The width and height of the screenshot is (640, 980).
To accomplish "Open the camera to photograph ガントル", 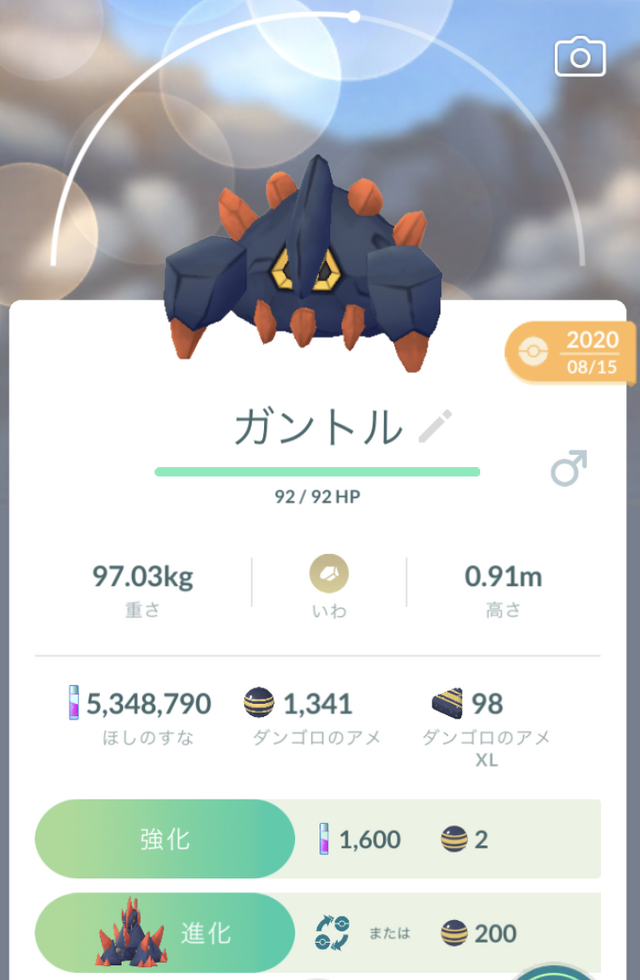I will point(581,58).
